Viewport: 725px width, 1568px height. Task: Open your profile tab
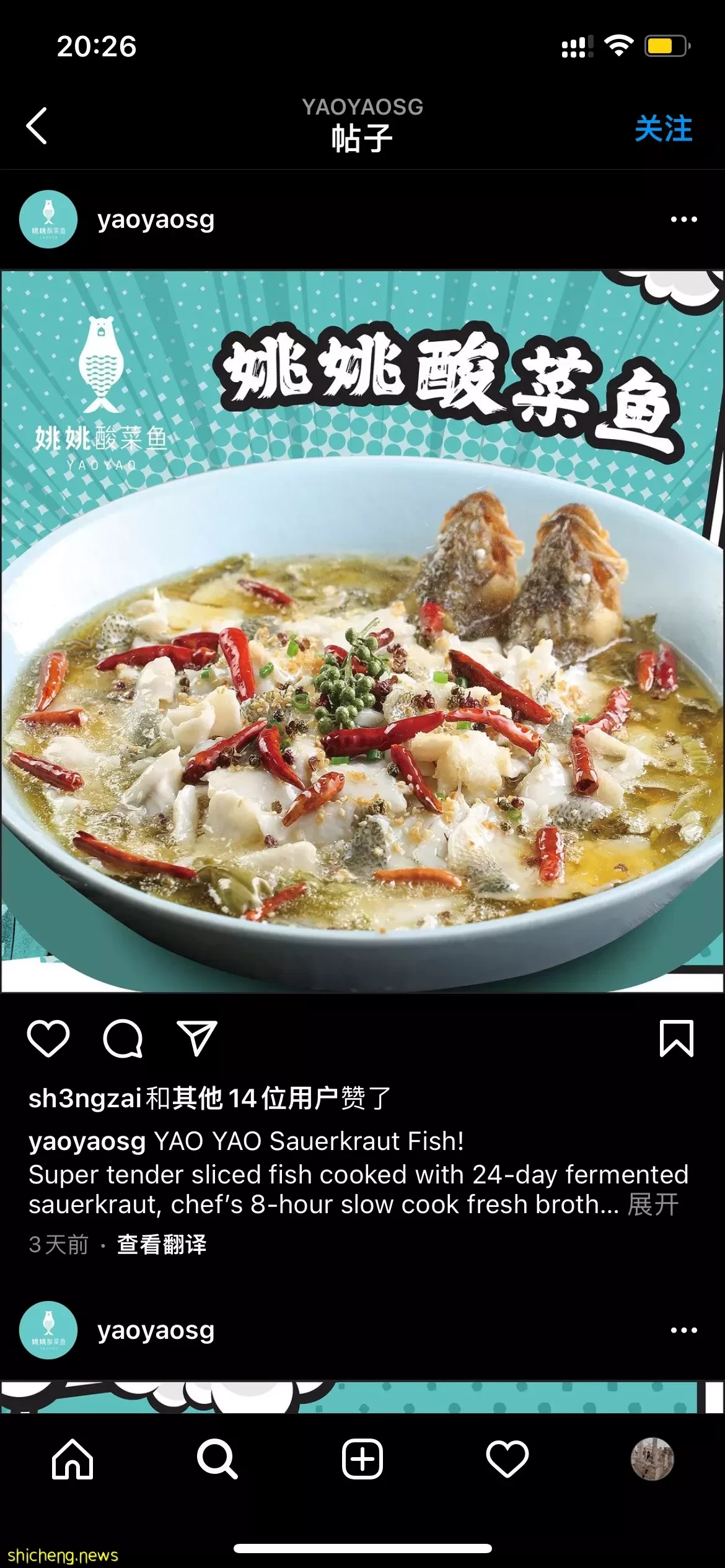pyautogui.click(x=652, y=1459)
